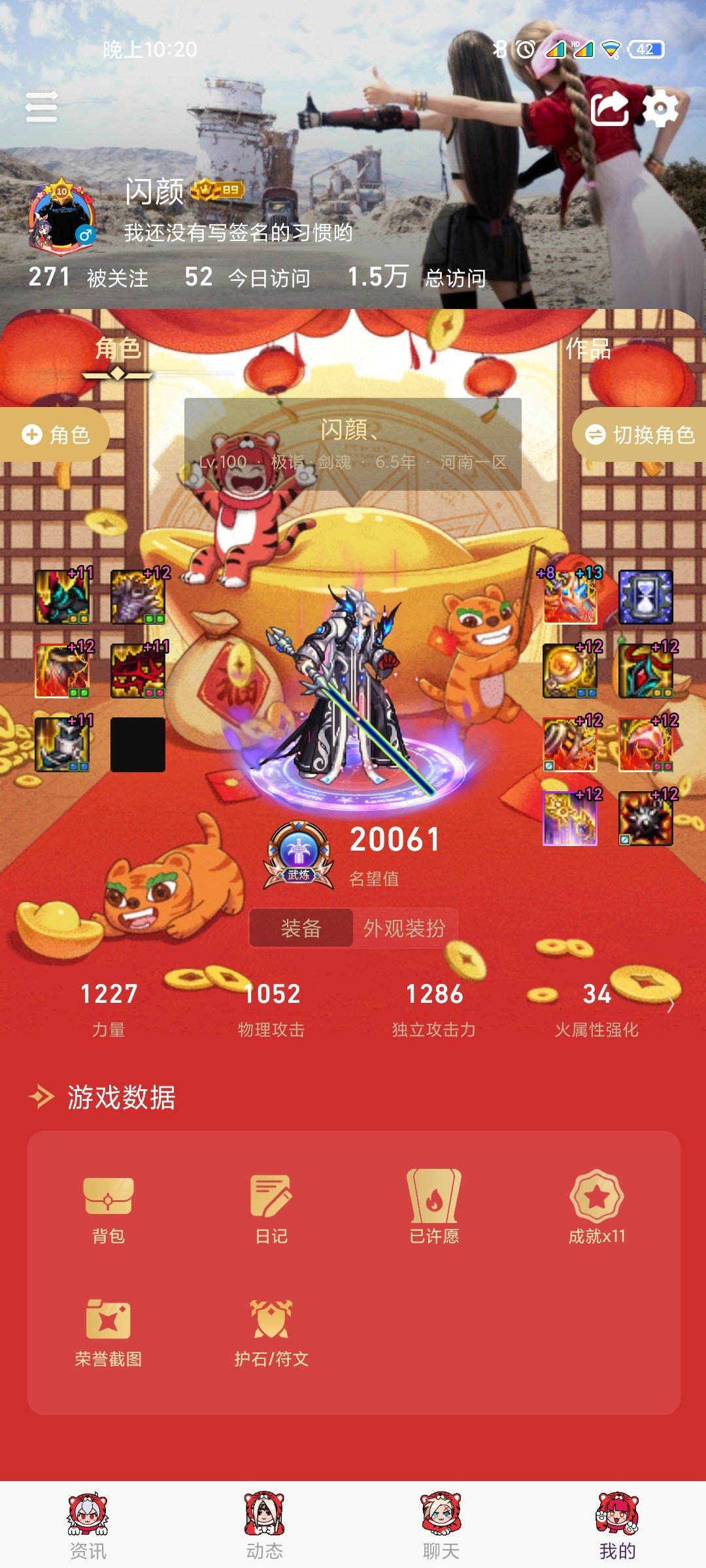Switch to the 作品 tab
706x1568 pixels.
588,349
